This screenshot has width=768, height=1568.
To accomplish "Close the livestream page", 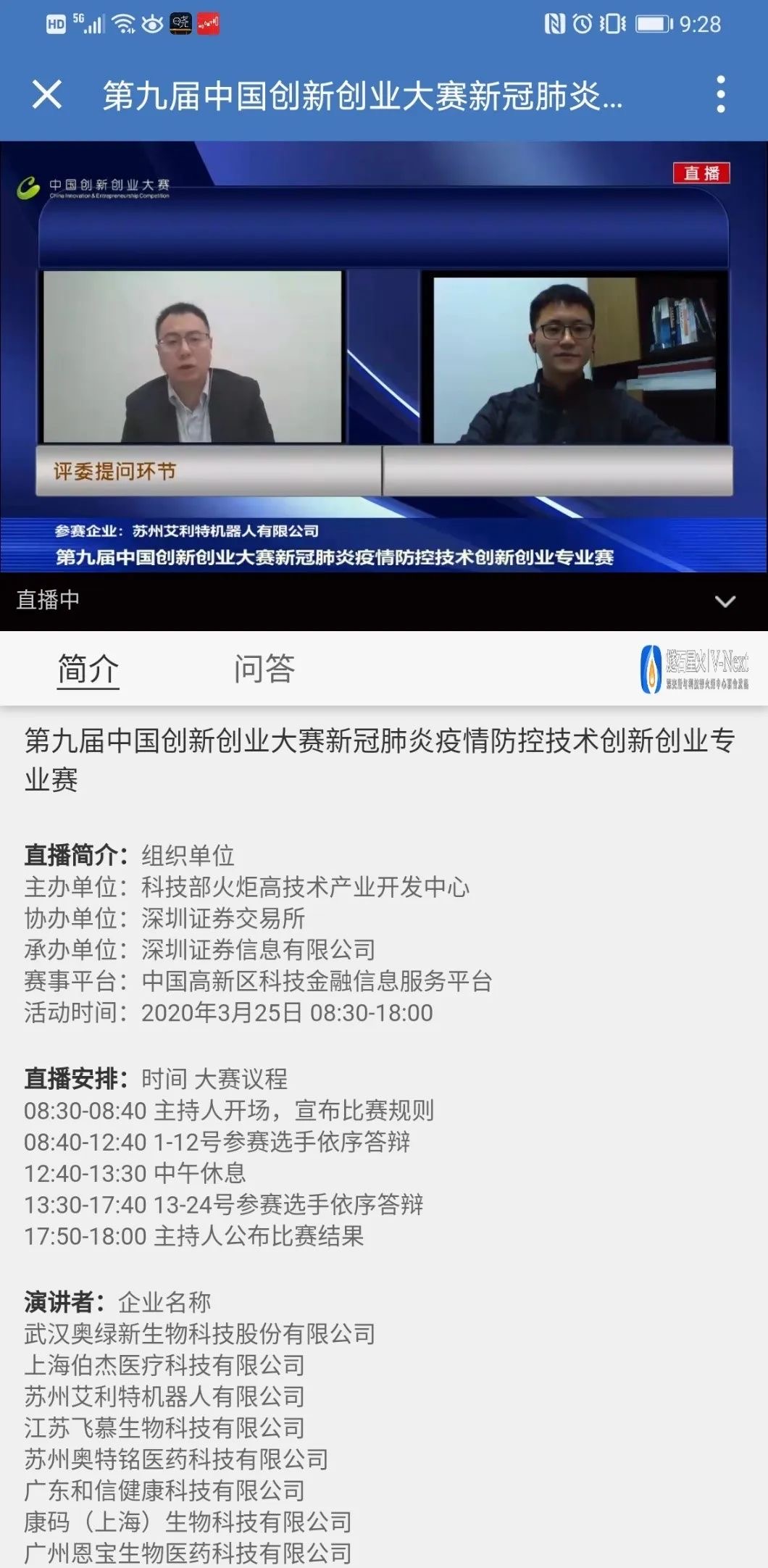I will 47,95.
